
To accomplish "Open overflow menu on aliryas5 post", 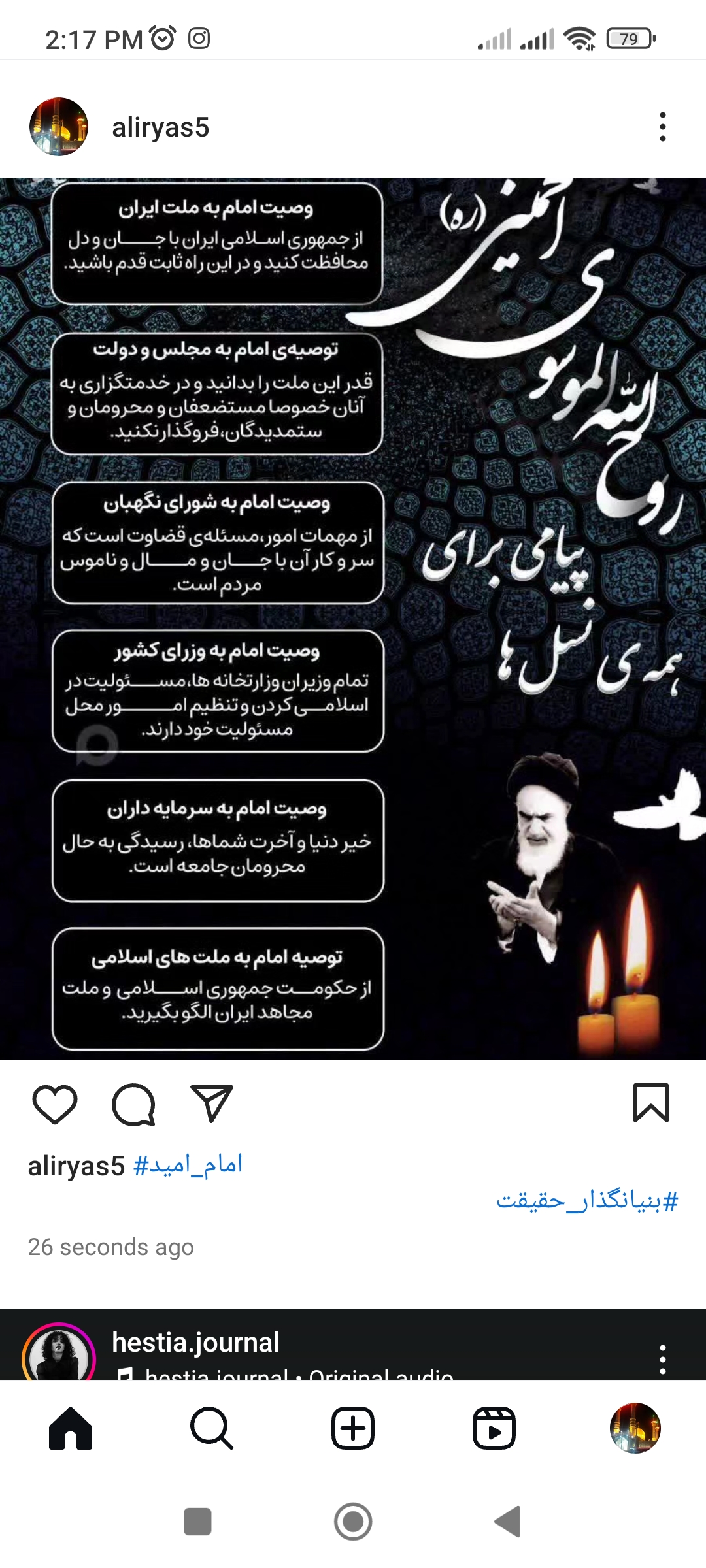I will click(662, 127).
